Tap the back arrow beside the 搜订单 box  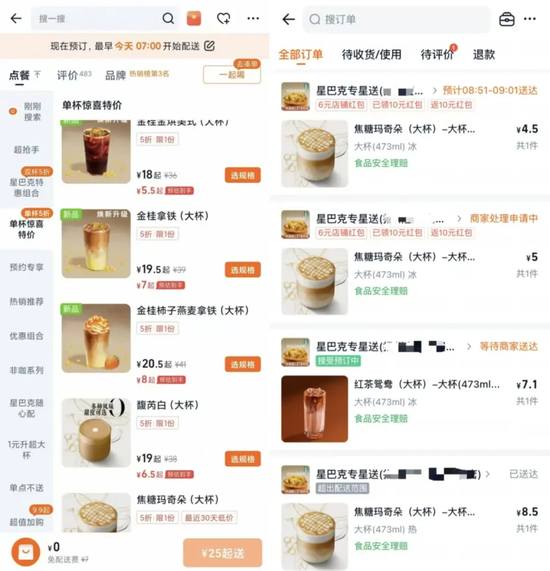[288, 19]
